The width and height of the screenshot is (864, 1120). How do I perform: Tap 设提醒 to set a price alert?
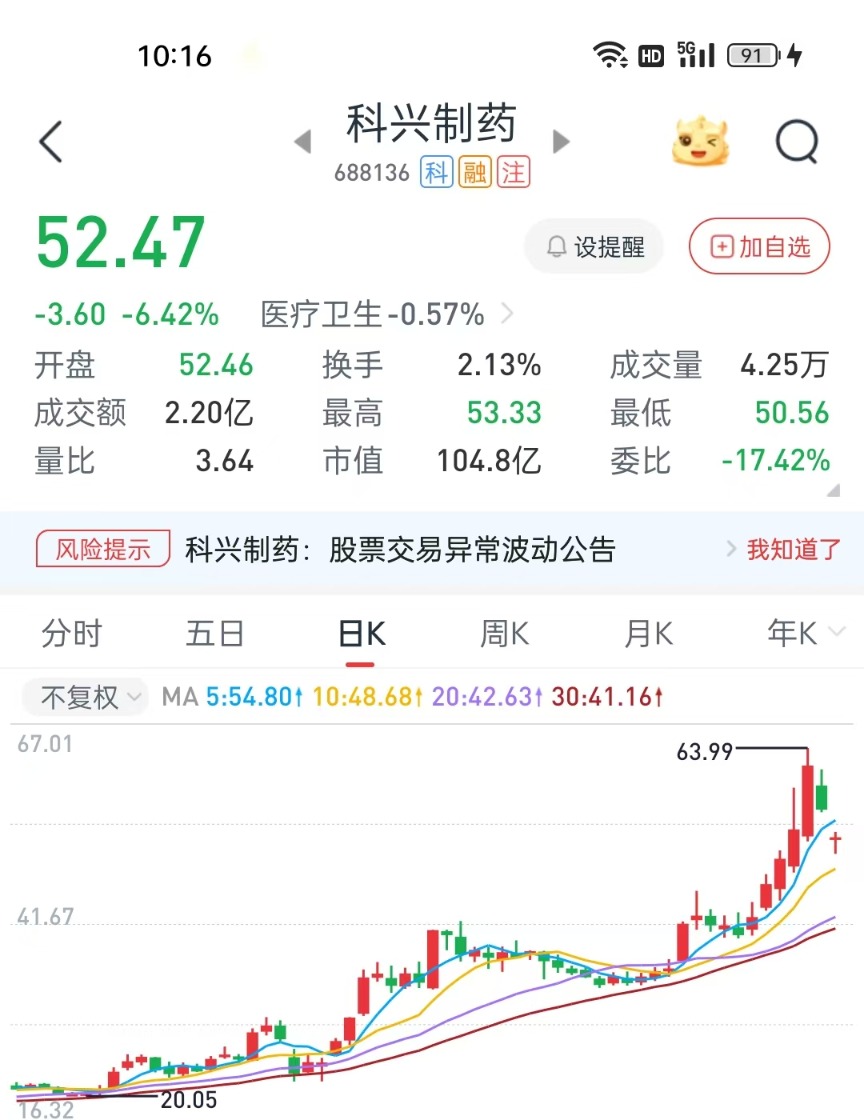594,246
